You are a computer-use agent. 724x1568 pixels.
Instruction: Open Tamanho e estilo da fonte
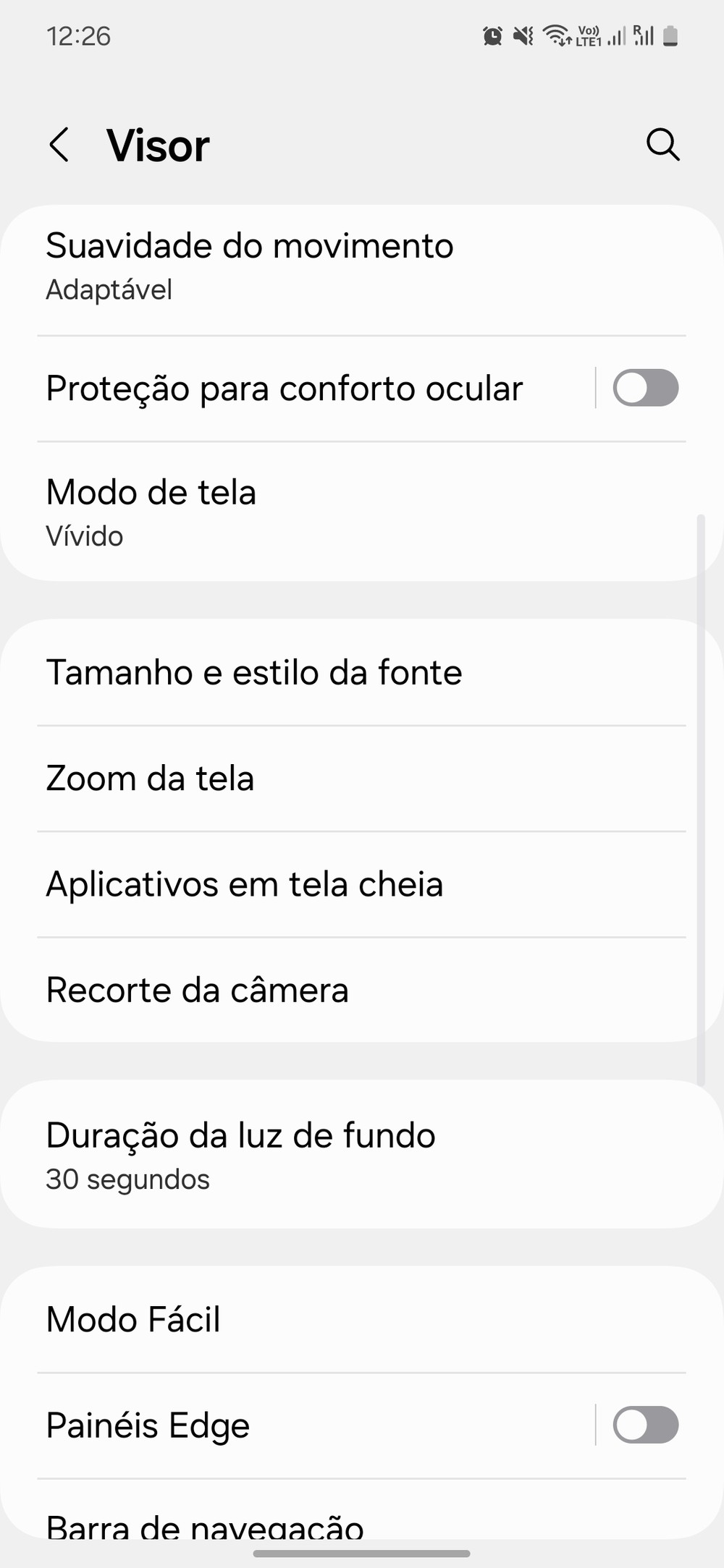253,672
